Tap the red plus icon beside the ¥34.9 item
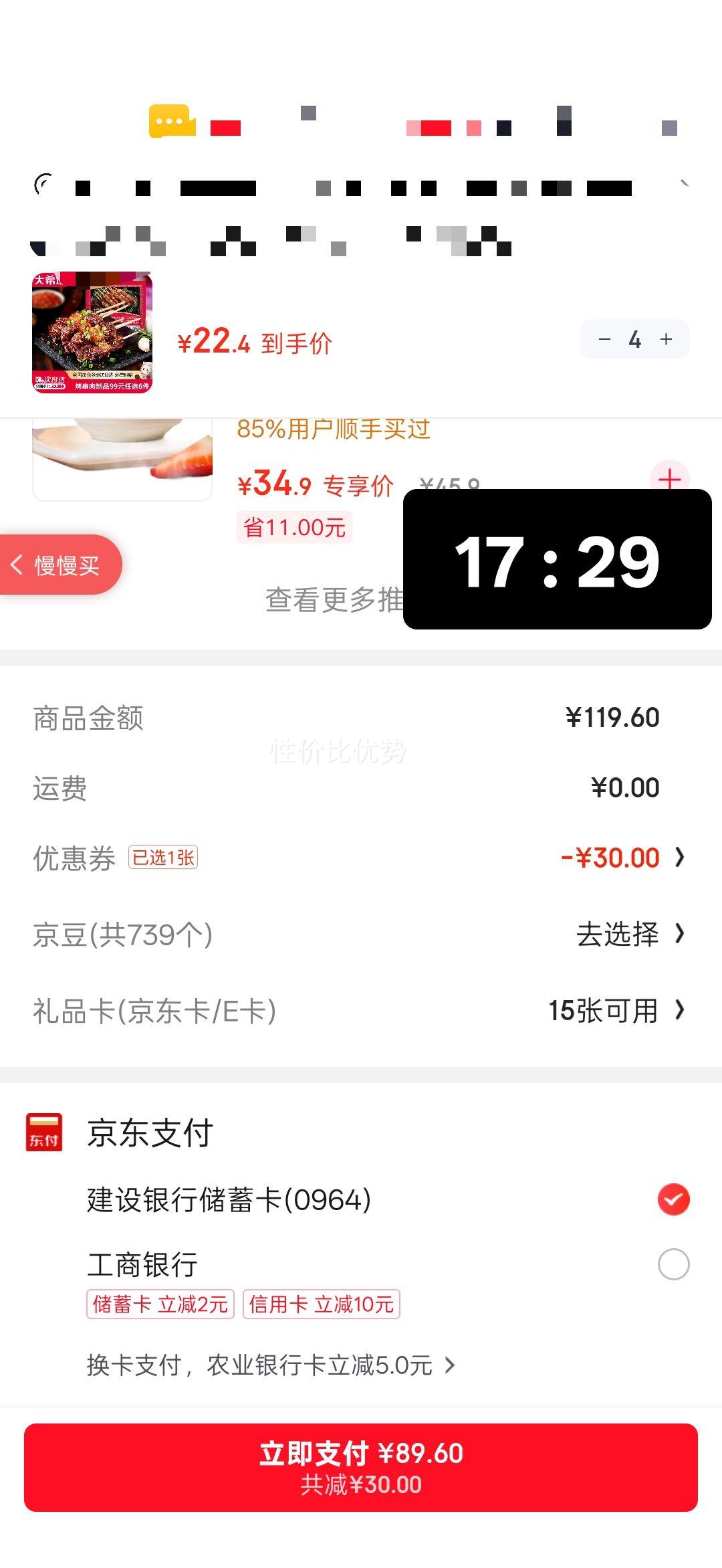Image resolution: width=722 pixels, height=1568 pixels. click(669, 479)
